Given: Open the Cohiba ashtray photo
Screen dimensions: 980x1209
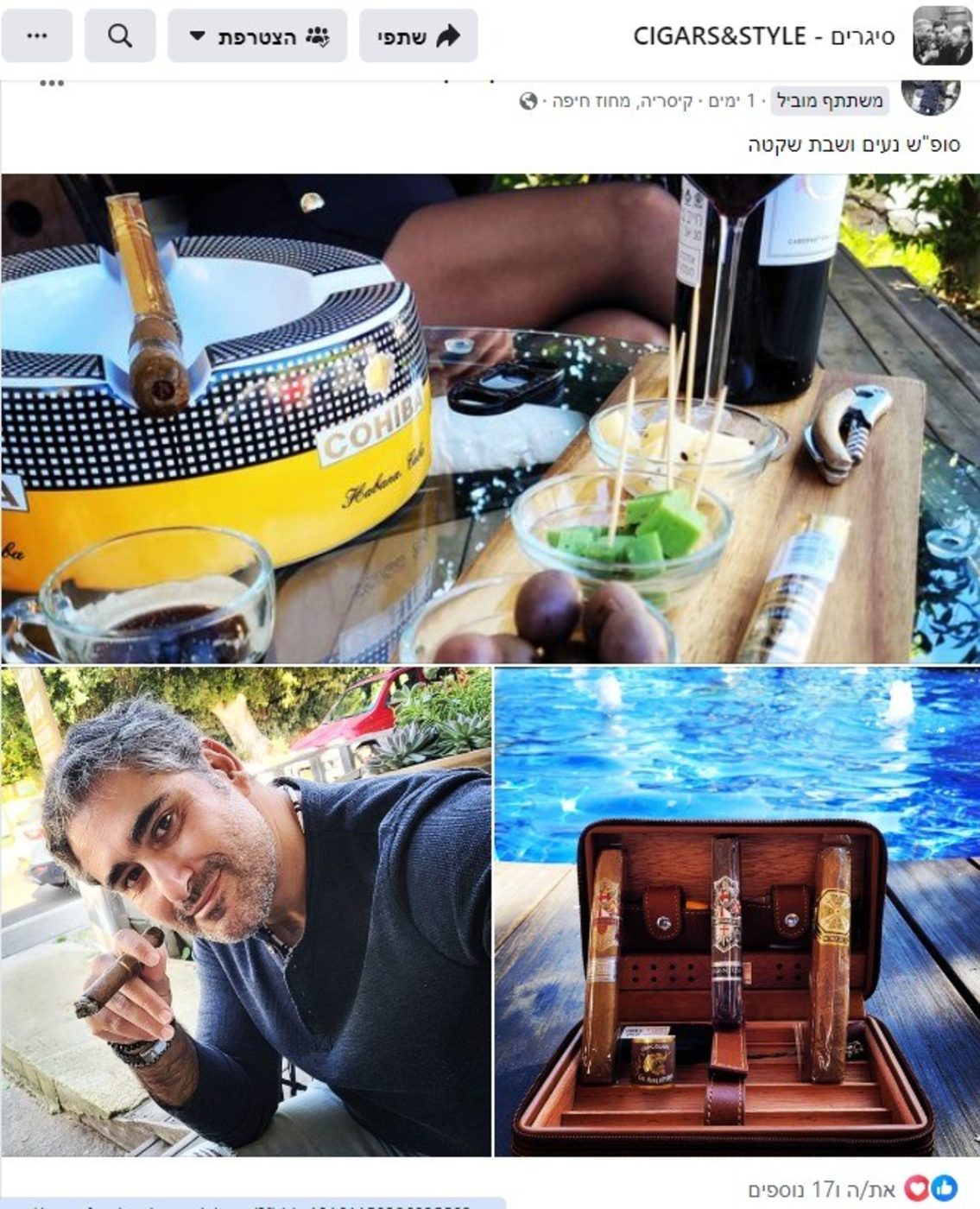Looking at the screenshot, I should coord(490,418).
